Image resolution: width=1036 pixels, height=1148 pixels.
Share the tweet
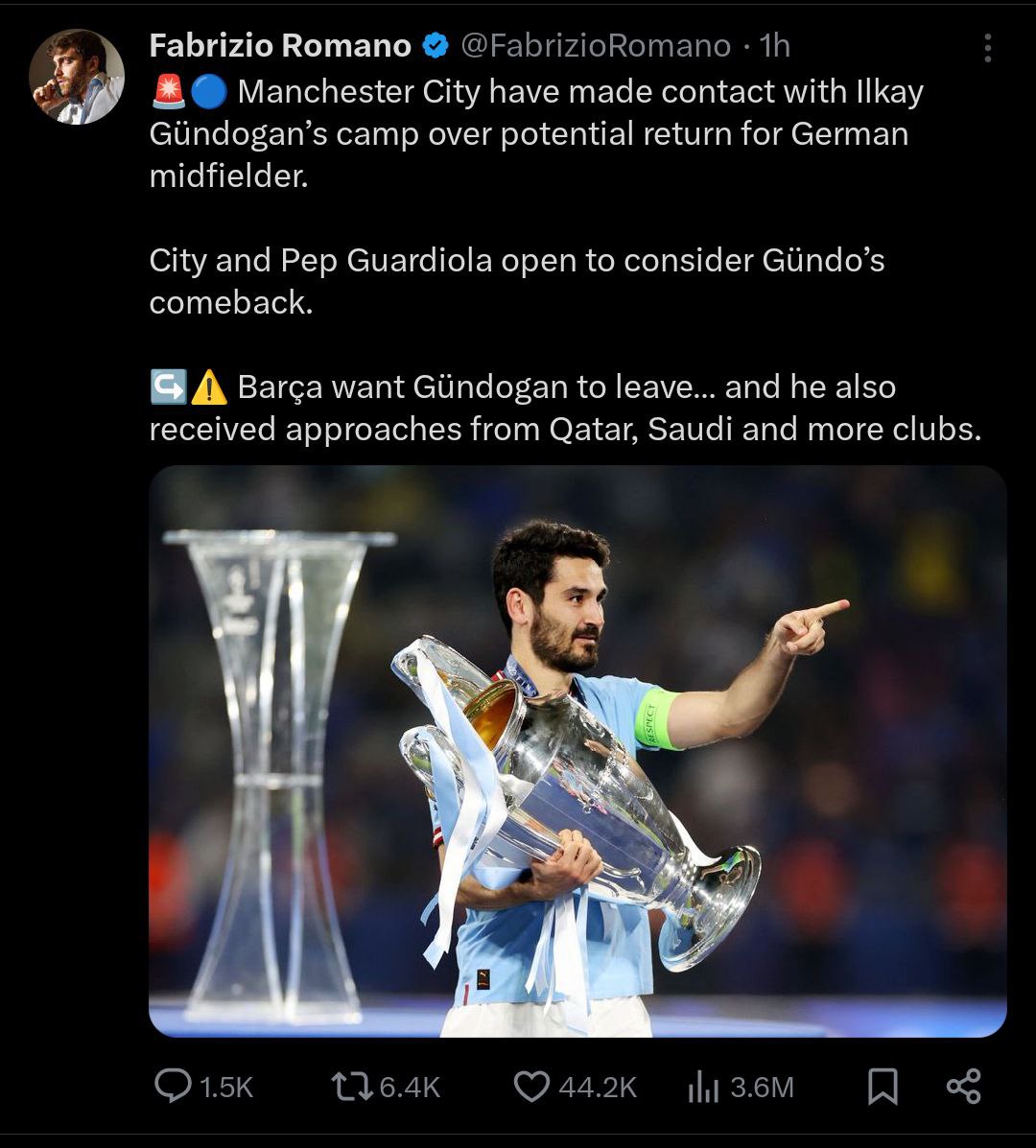963,1087
